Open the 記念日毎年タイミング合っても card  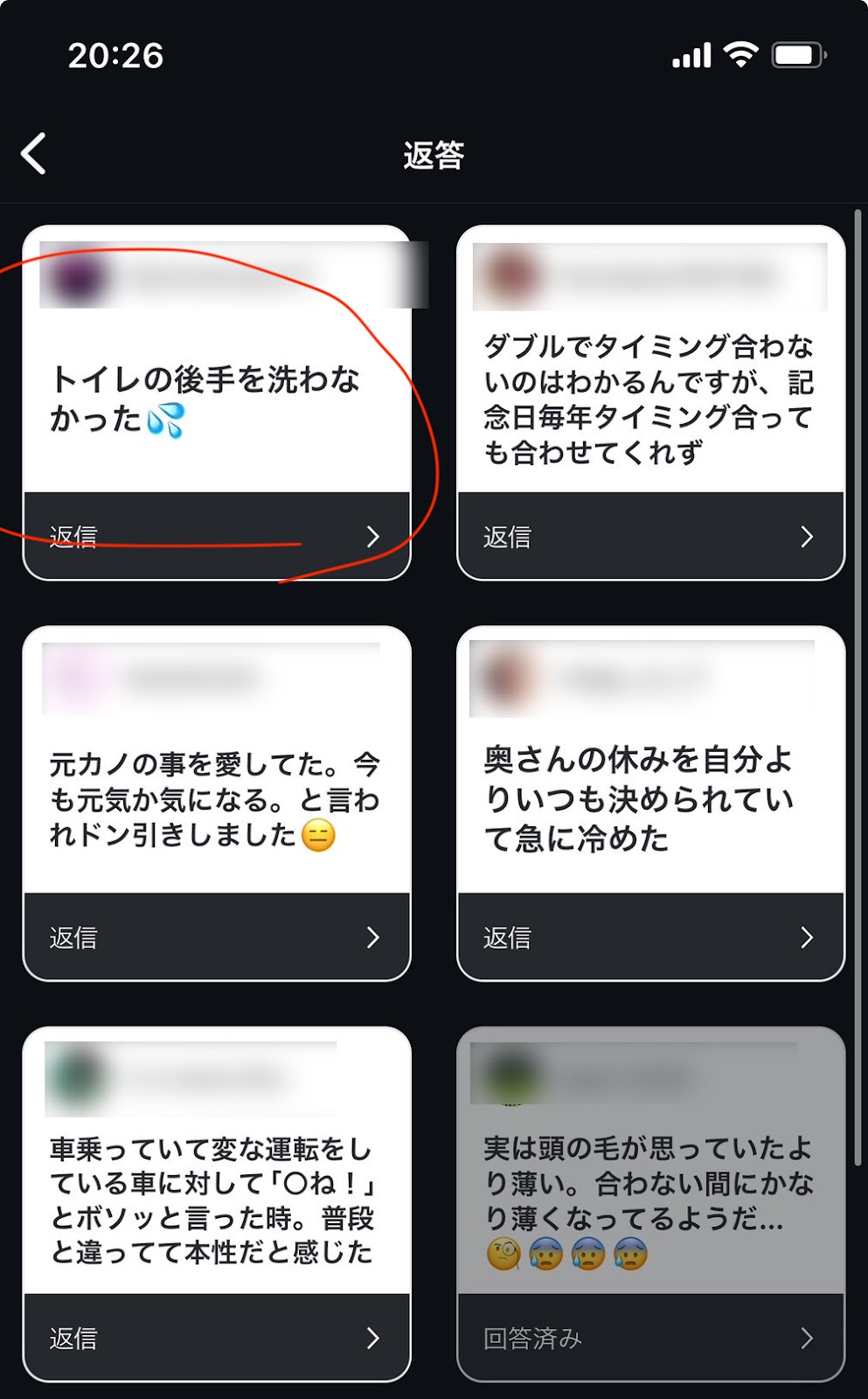[x=649, y=400]
